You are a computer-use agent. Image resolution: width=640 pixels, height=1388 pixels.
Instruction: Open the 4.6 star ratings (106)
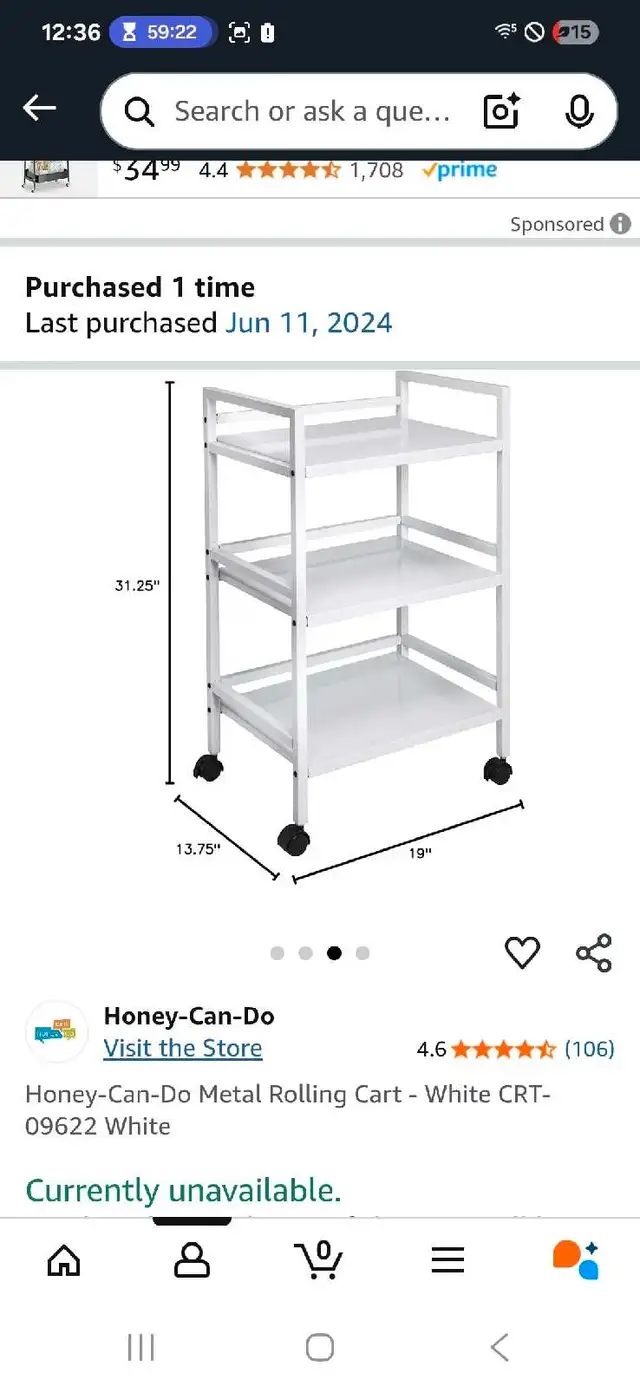pos(515,1049)
